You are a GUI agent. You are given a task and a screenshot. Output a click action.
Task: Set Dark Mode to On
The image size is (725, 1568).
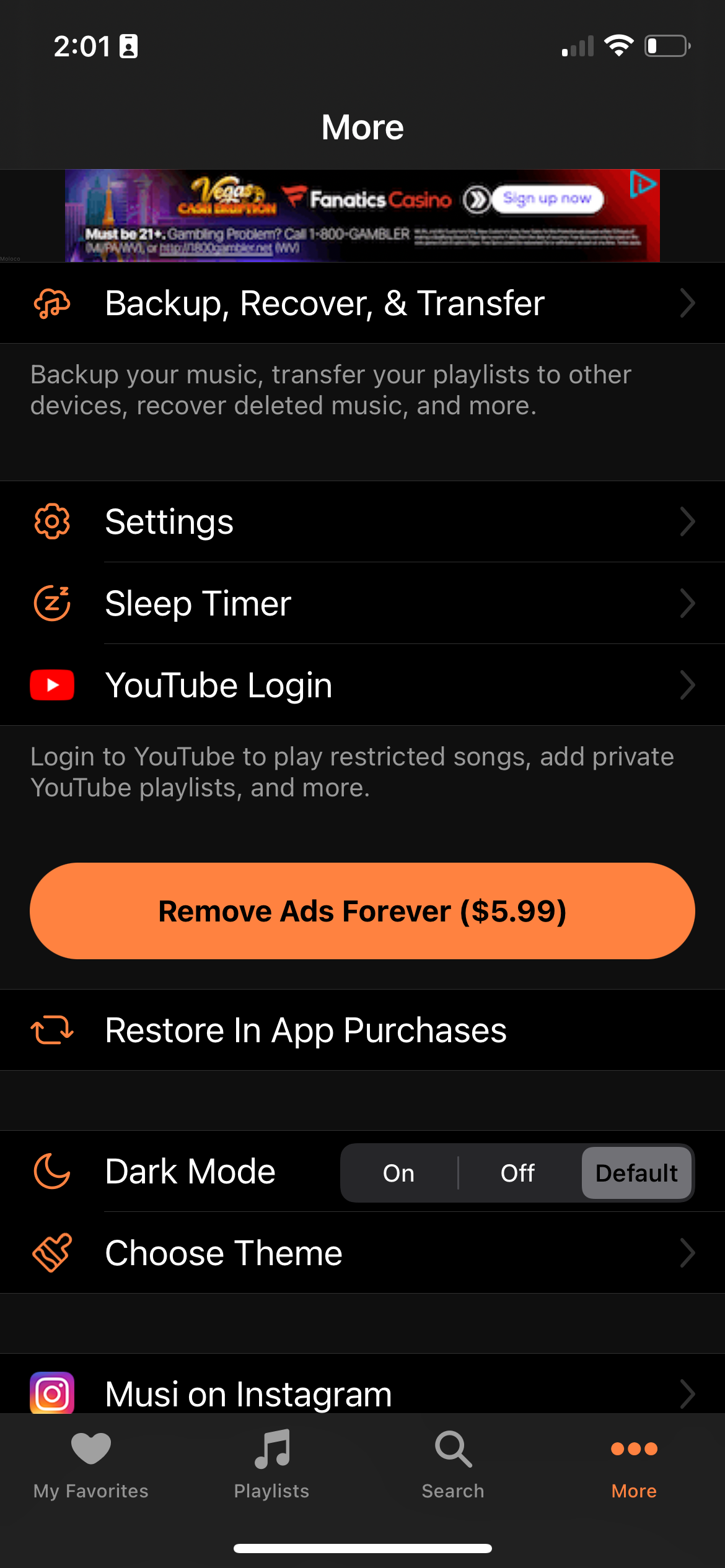(x=399, y=1172)
